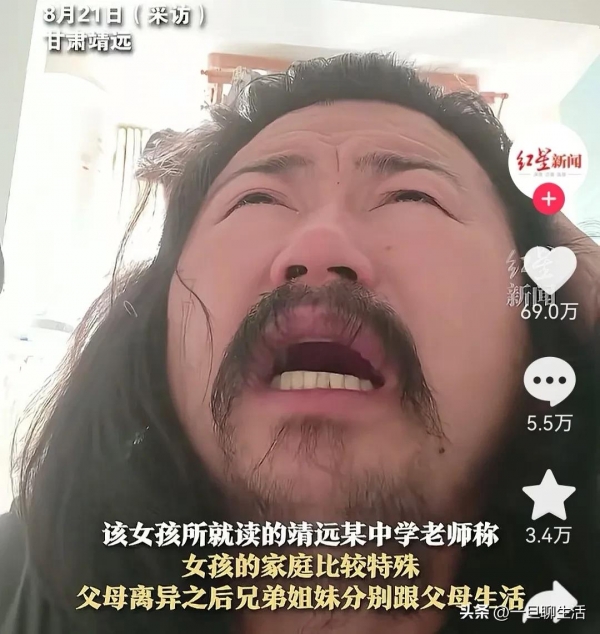Like the video with 69.0万 likes
The width and height of the screenshot is (600, 634).
pos(550,270)
